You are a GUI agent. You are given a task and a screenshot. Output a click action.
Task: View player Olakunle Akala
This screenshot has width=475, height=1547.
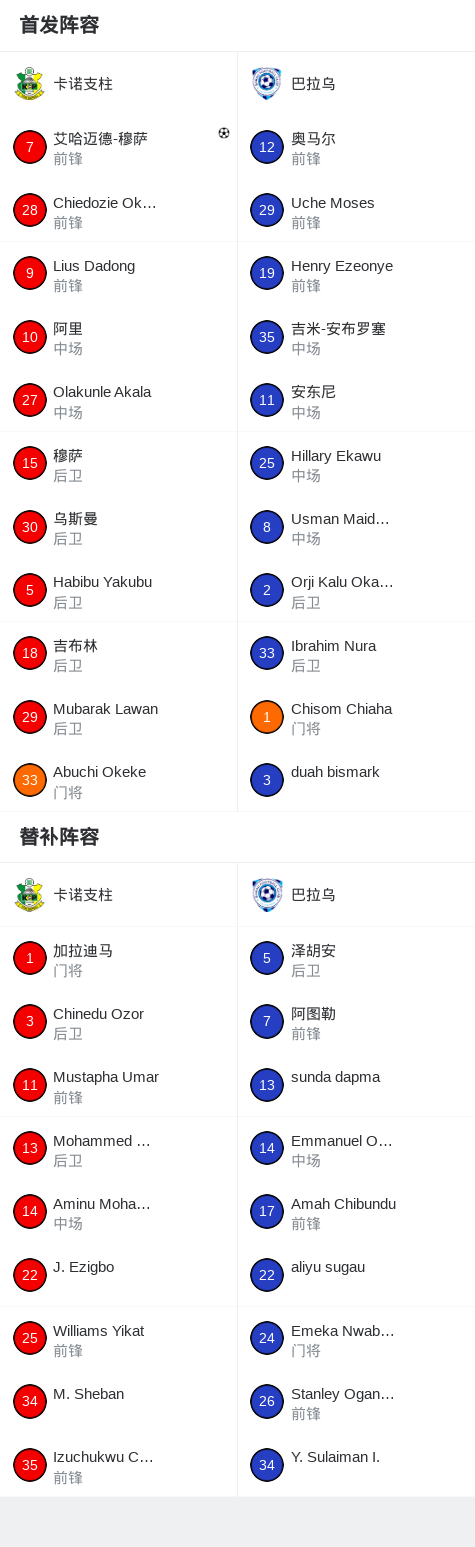coord(118,400)
